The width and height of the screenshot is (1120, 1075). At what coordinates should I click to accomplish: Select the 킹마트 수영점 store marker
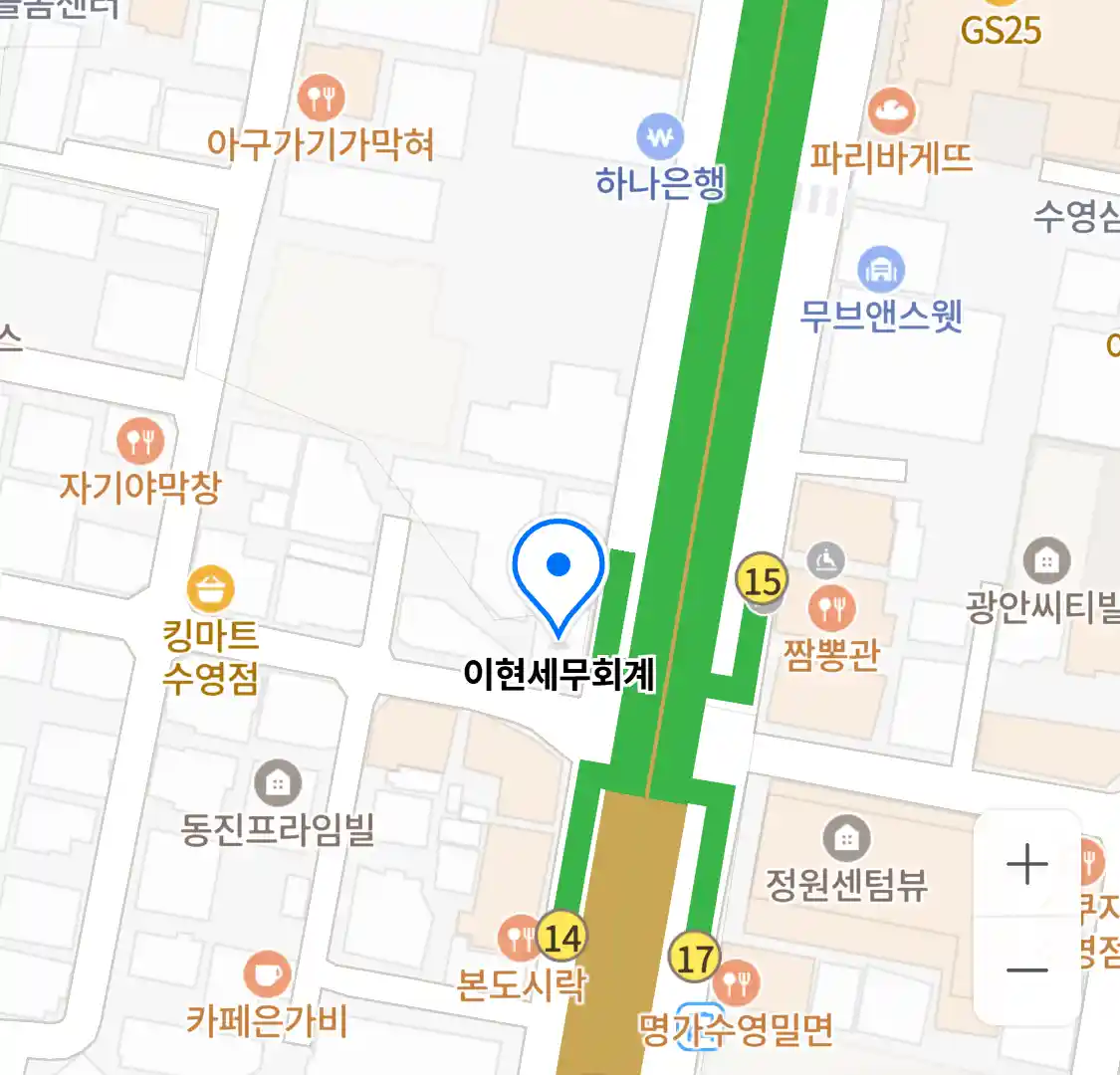[210, 588]
